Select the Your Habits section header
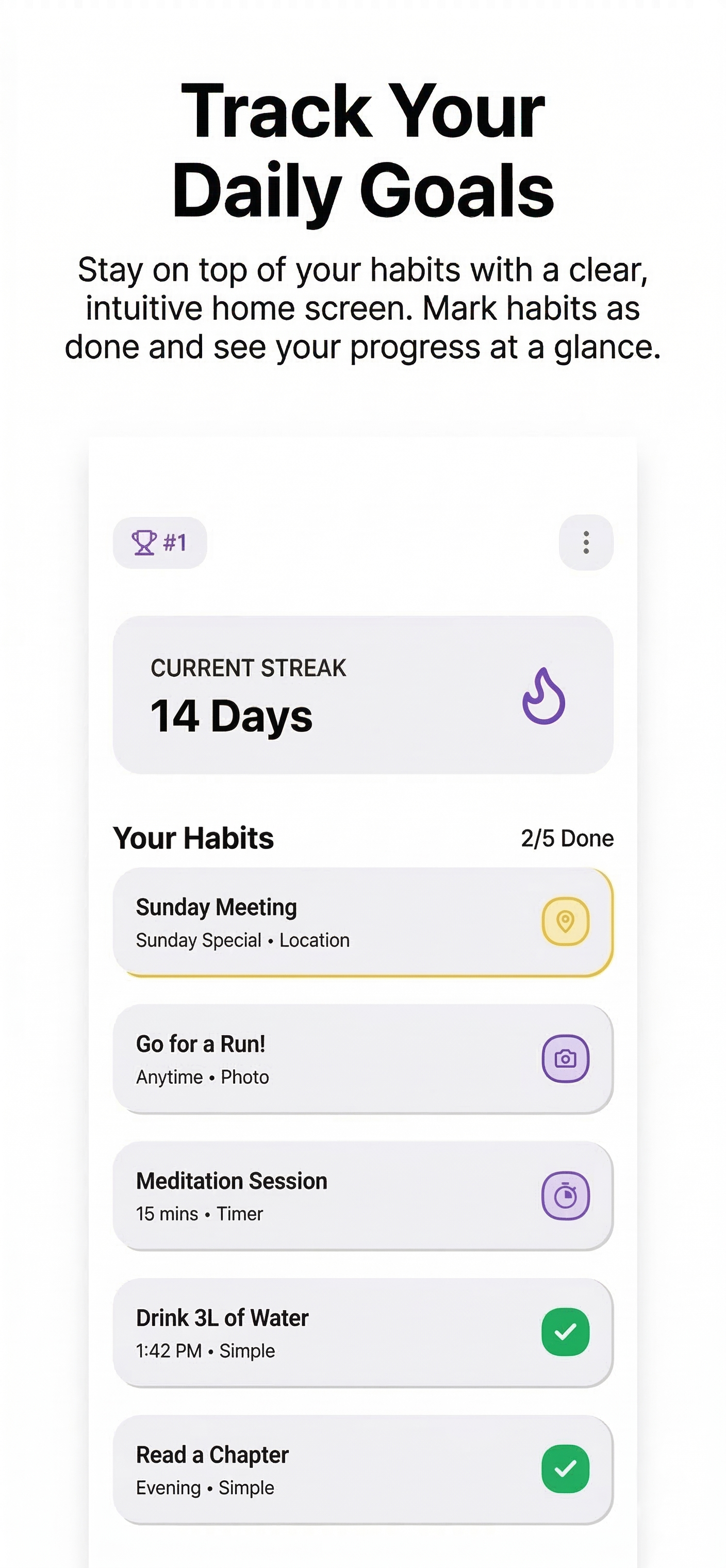Viewport: 726px width, 1568px height. pos(193,838)
